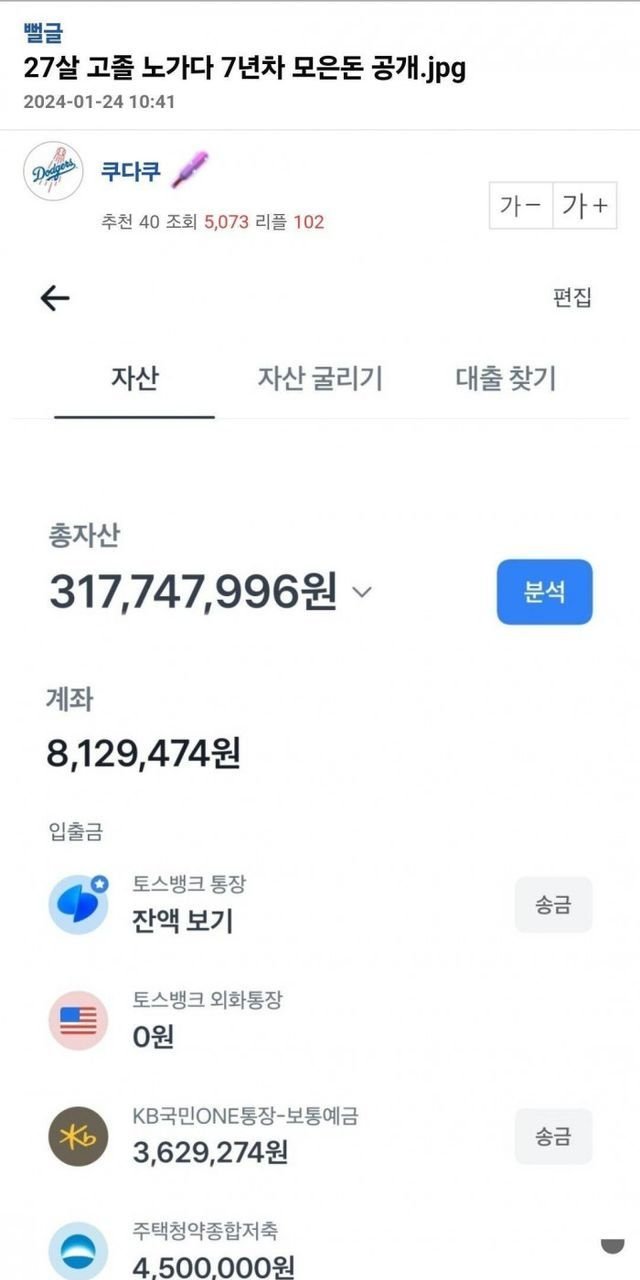View author 쿠다쿠's profile
Viewport: 640px width, 1280px height.
click(130, 171)
